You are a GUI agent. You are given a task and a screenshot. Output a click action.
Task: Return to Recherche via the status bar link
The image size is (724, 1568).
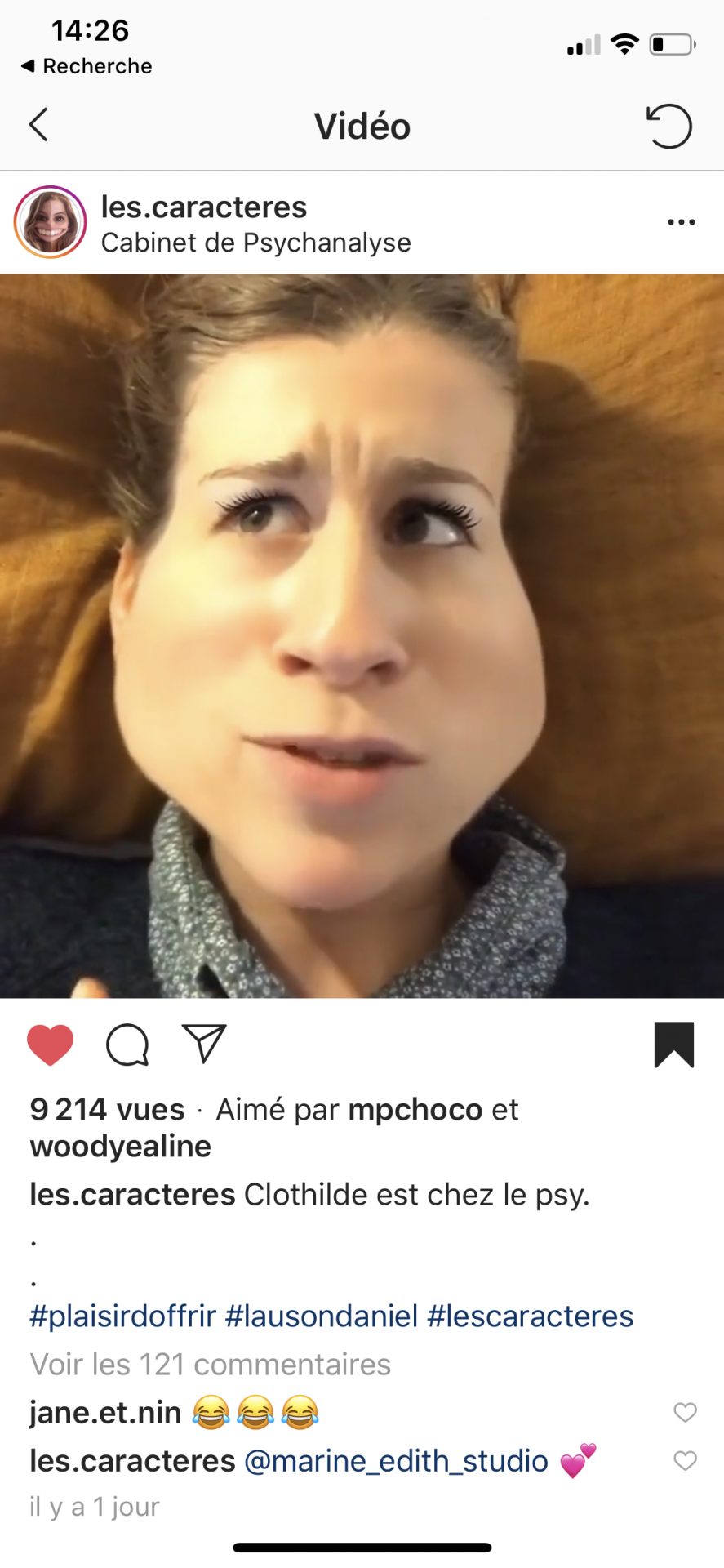click(x=86, y=66)
